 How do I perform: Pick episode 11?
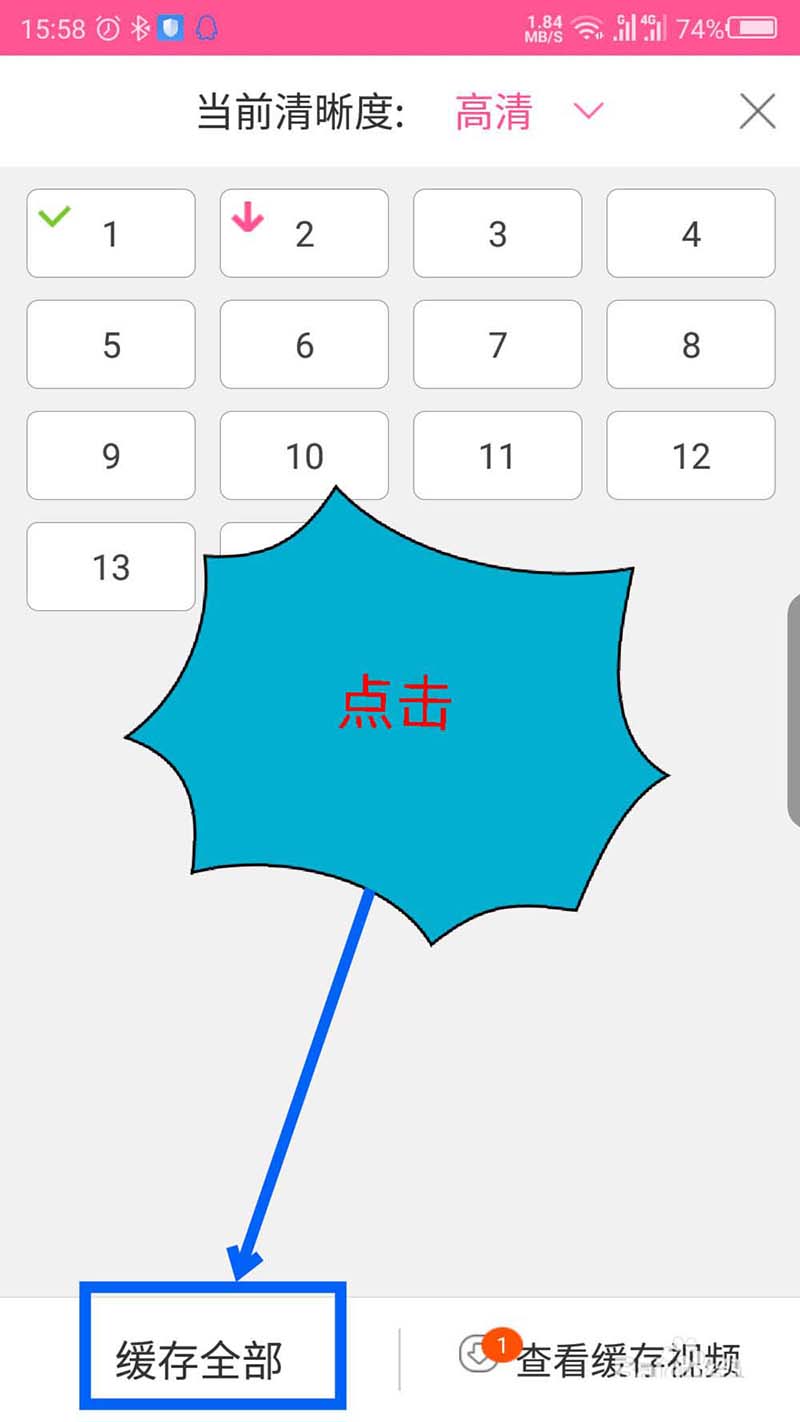497,455
